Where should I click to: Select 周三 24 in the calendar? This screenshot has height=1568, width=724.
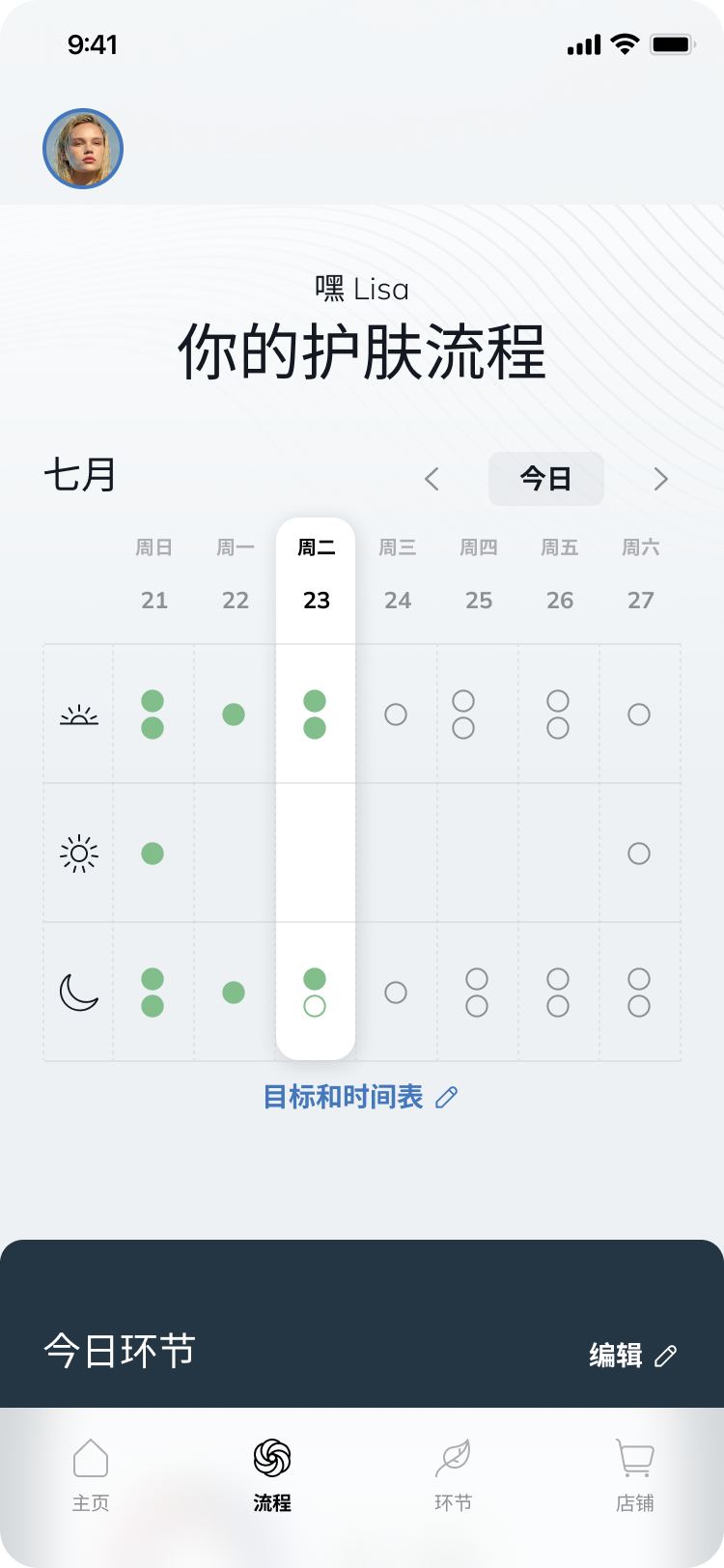[x=398, y=576]
